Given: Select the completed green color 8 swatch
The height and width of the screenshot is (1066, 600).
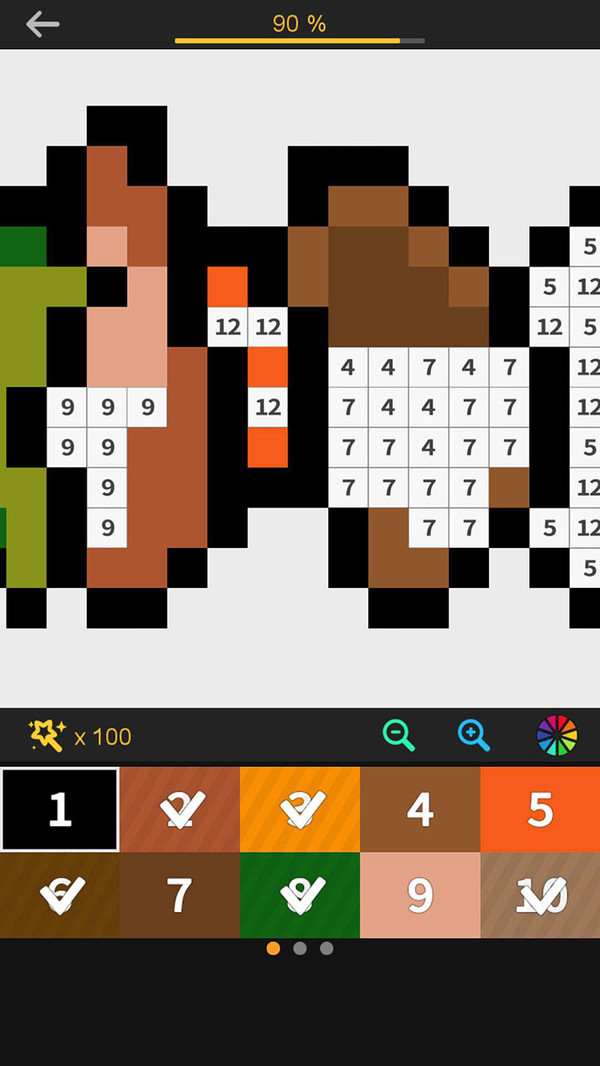Looking at the screenshot, I should click(x=300, y=895).
